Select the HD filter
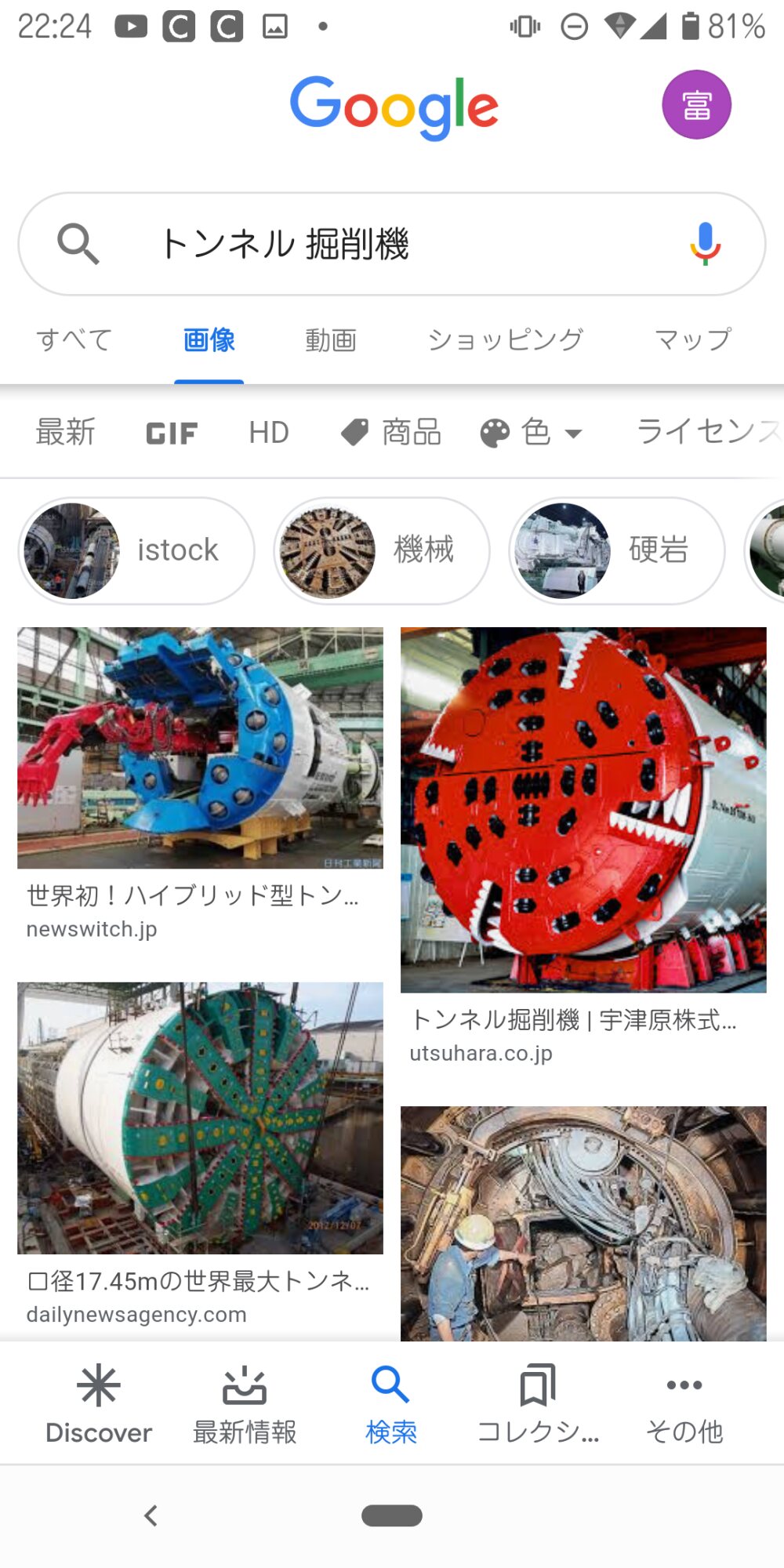784x1568 pixels. (x=269, y=432)
